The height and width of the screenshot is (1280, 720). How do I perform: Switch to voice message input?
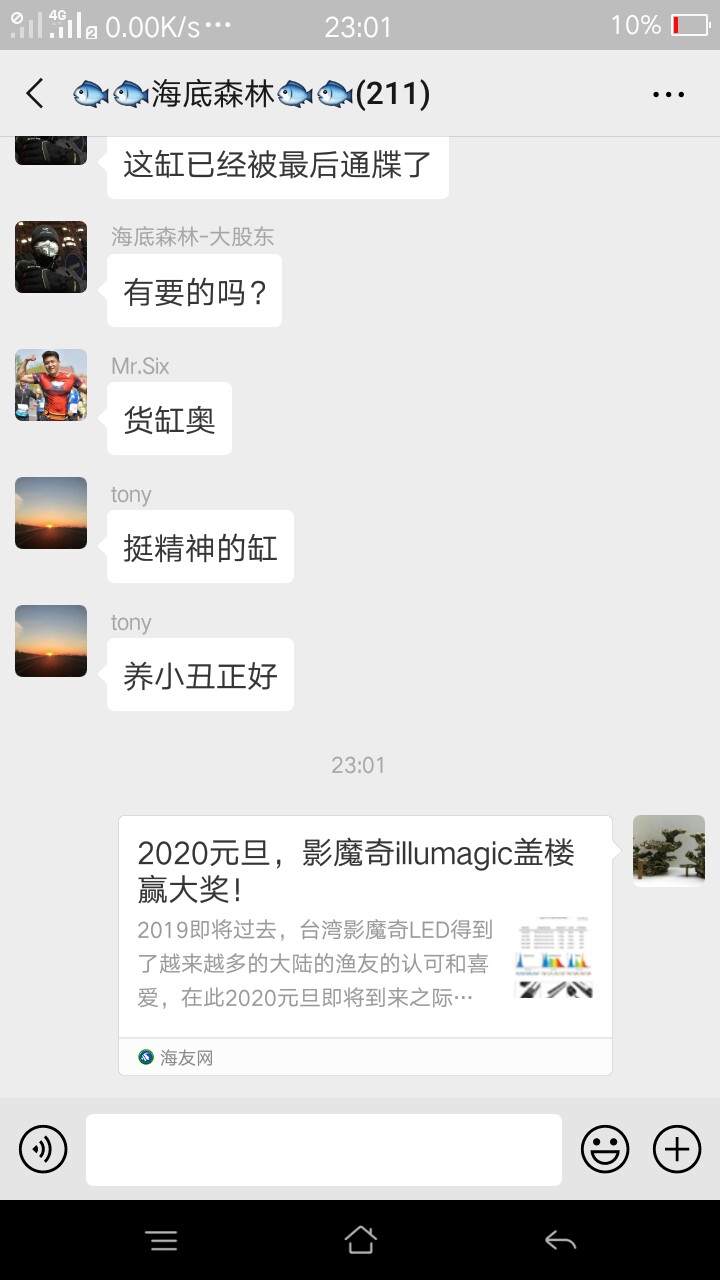(x=43, y=1149)
